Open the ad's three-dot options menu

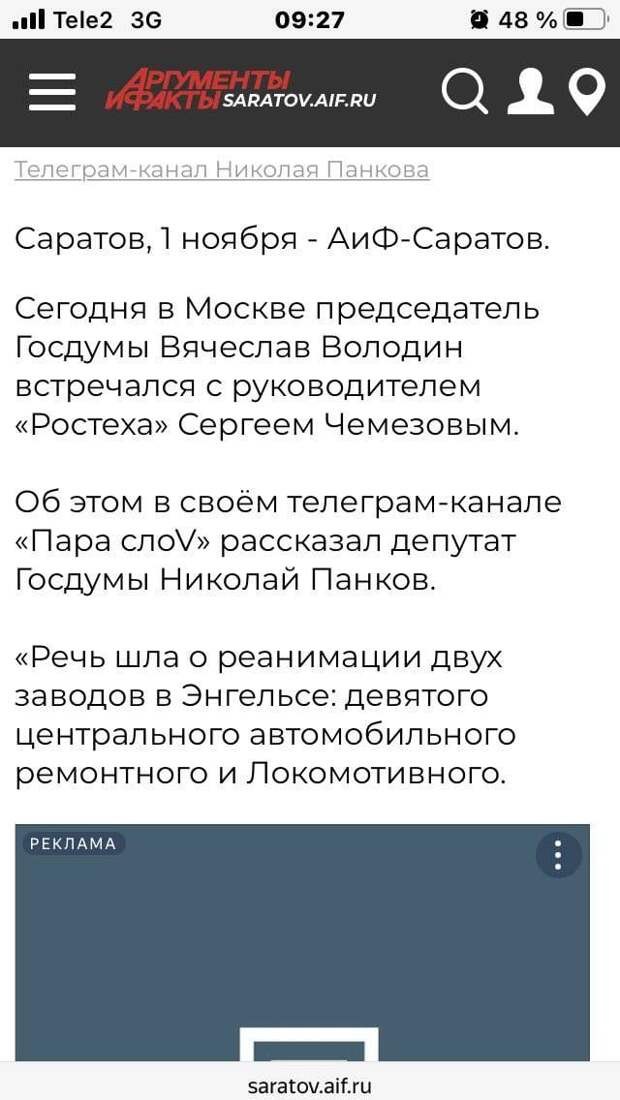(559, 854)
